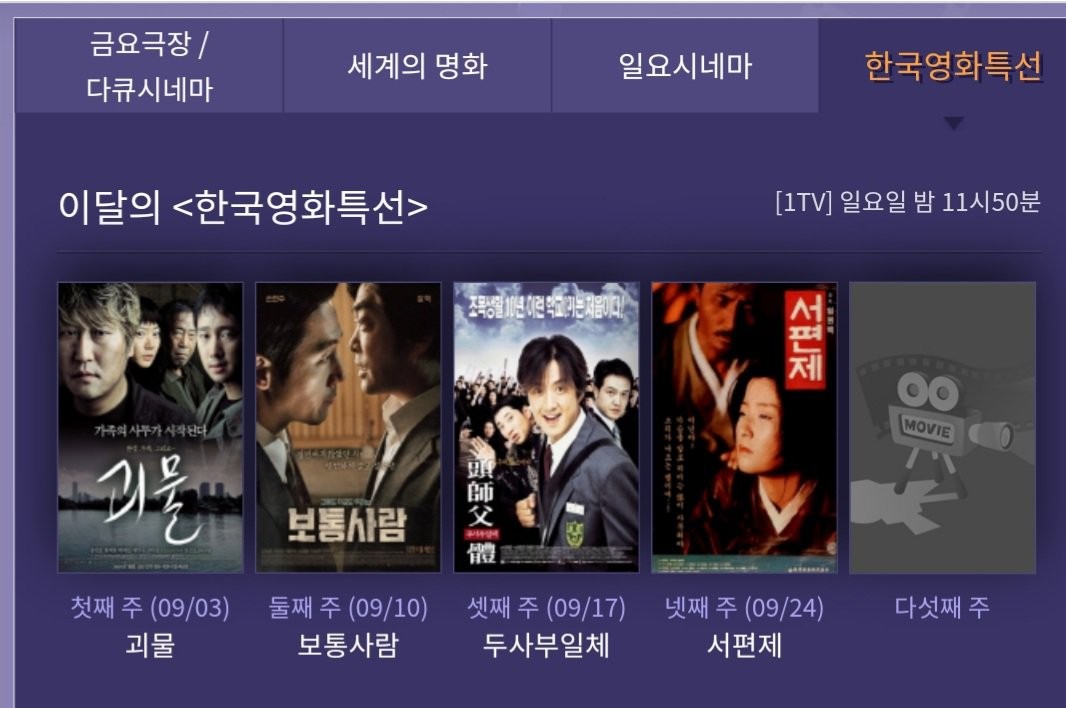
Task: Open the 괴물 movie poster
Action: [x=150, y=427]
